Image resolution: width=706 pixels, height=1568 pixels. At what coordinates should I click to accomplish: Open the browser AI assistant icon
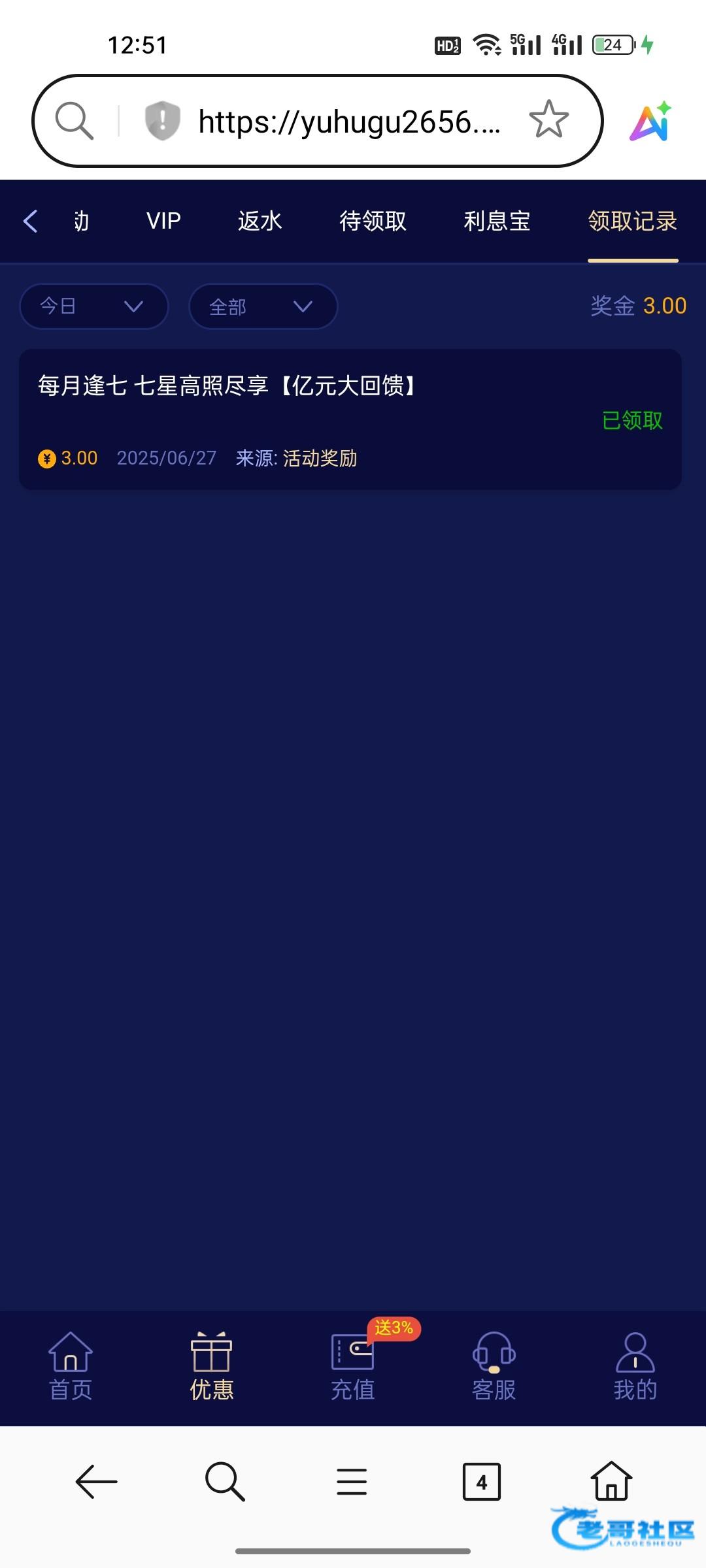coord(651,122)
